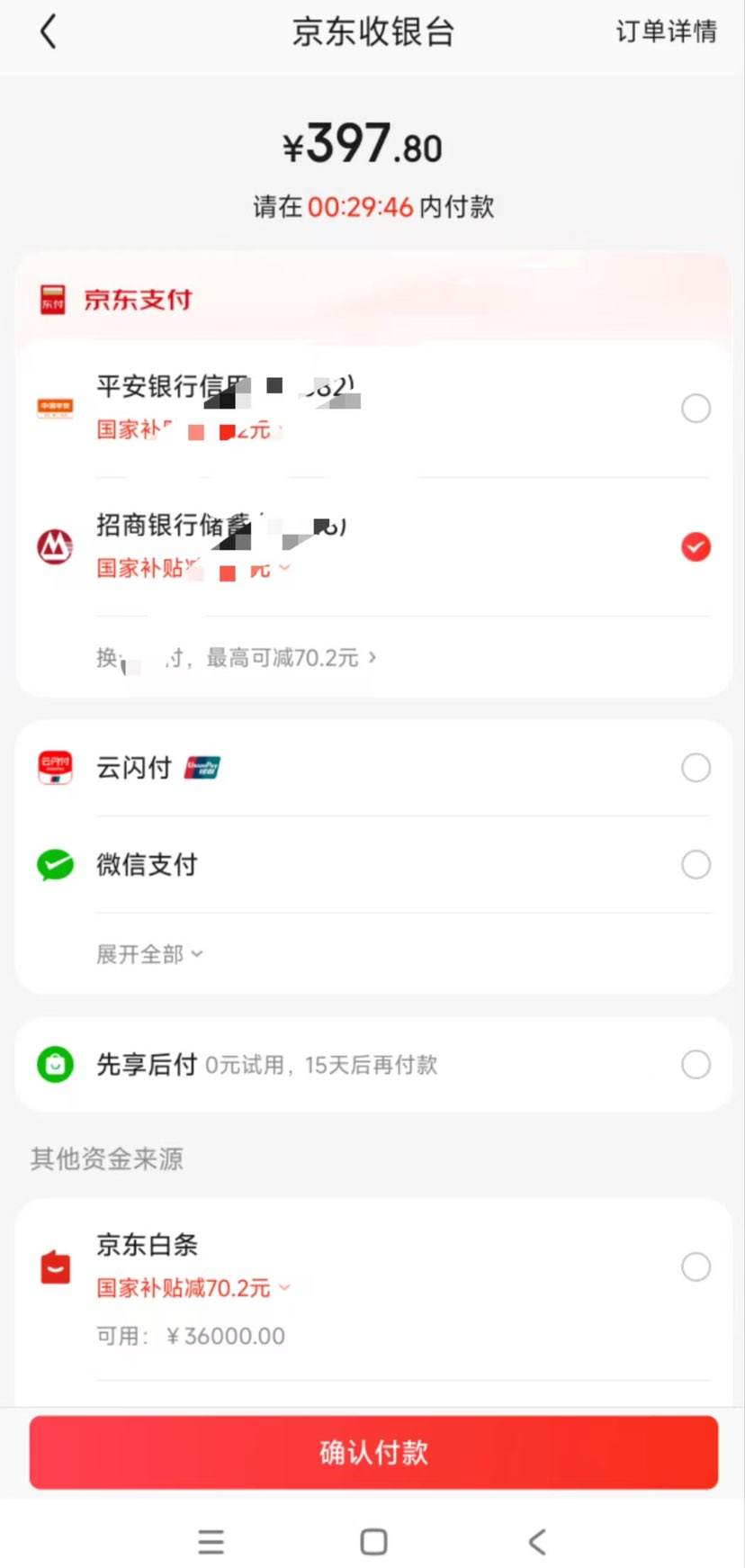The height and width of the screenshot is (1568, 745).
Task: Open 订单详情 page
Action: coord(666,31)
